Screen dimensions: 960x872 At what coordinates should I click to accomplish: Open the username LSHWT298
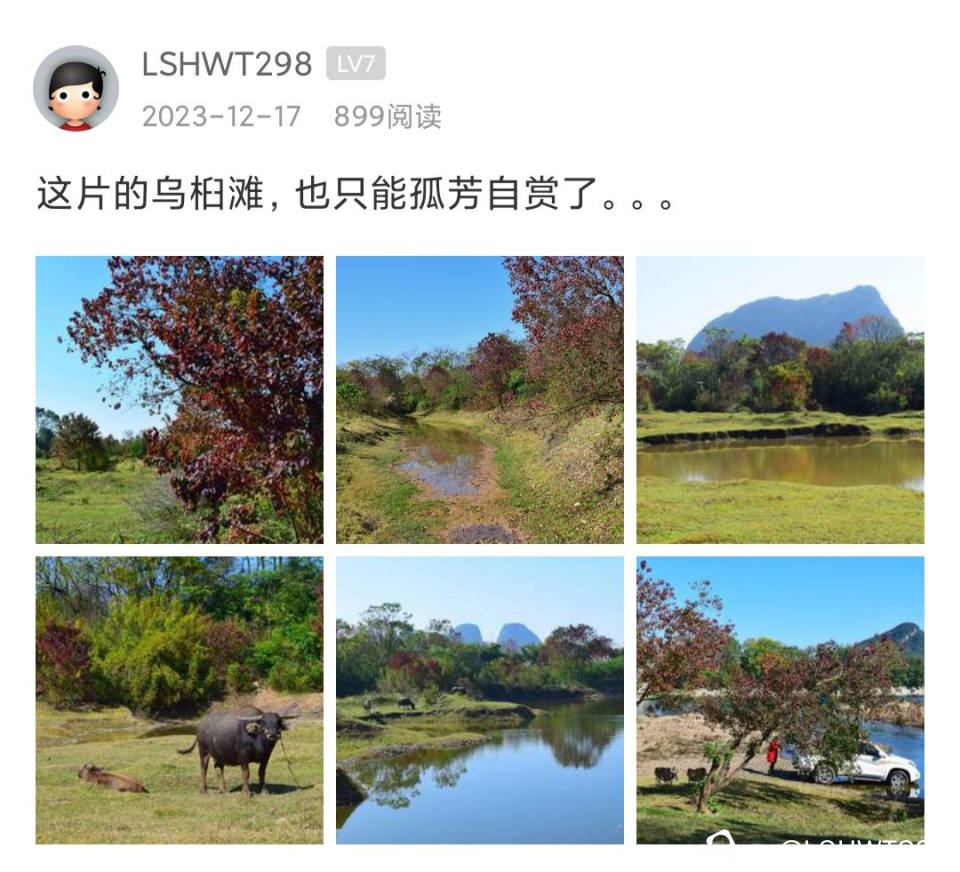pyautogui.click(x=227, y=65)
